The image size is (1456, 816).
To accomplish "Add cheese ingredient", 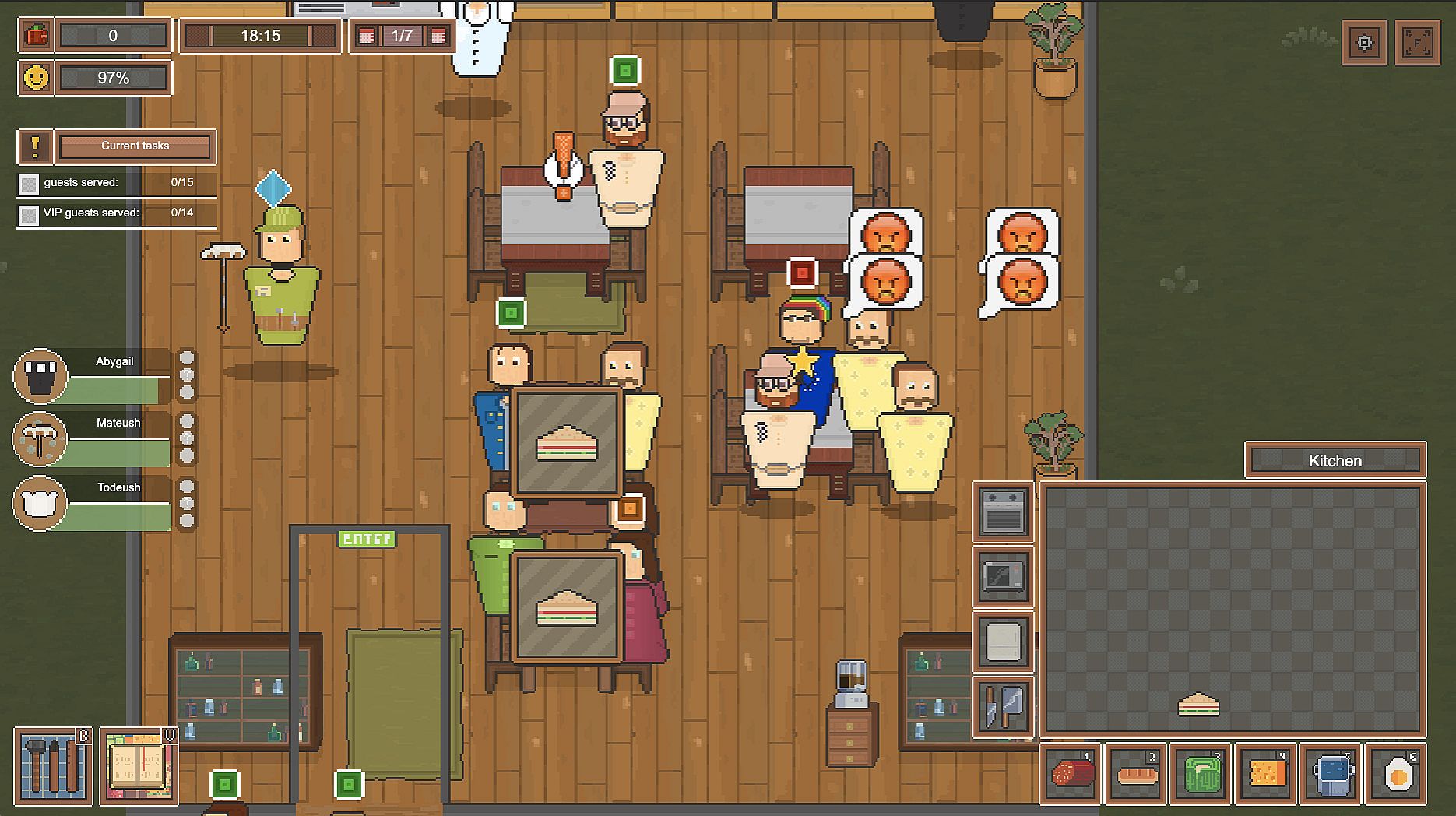I will 1267,773.
